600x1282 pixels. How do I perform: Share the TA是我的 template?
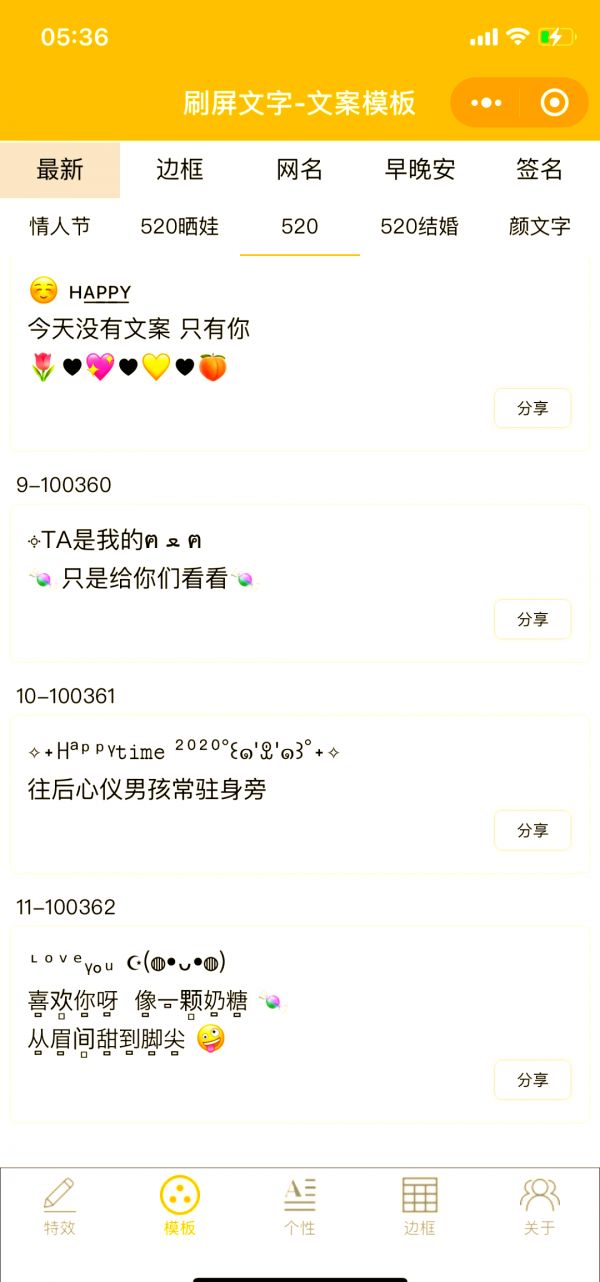[x=532, y=619]
